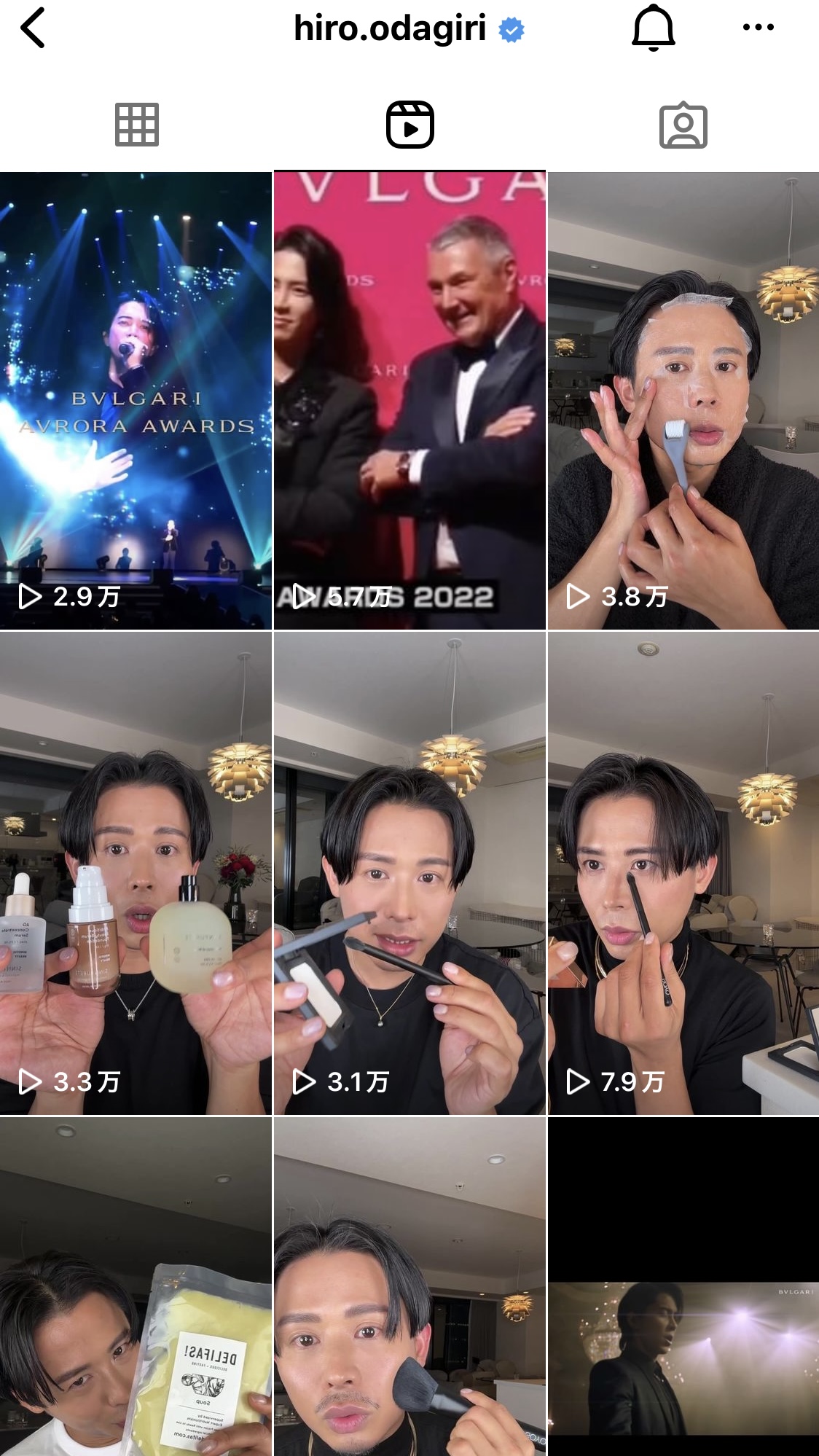Play the Awards 2022 red carpet reel

click(x=409, y=401)
